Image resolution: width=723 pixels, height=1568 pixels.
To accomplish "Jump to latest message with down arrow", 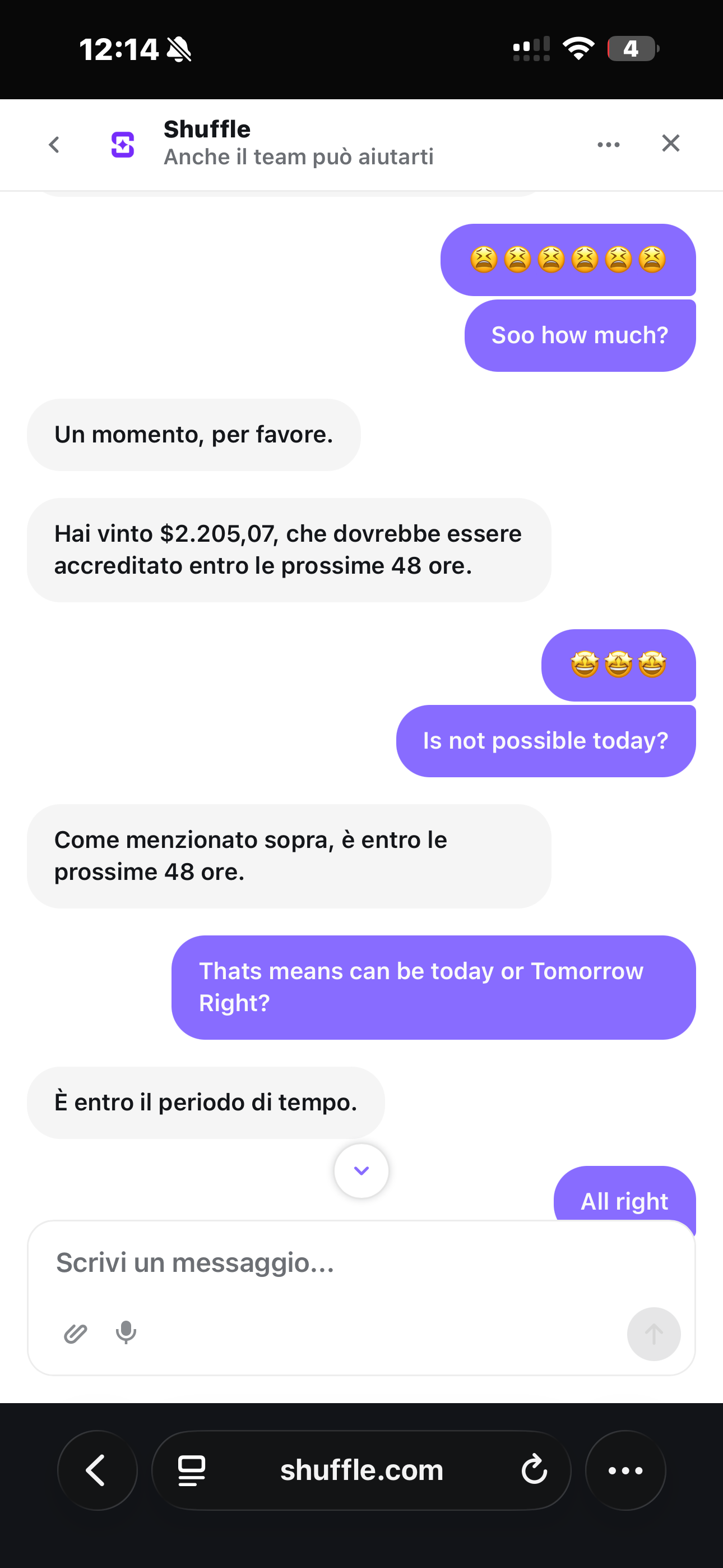I will (x=361, y=1170).
